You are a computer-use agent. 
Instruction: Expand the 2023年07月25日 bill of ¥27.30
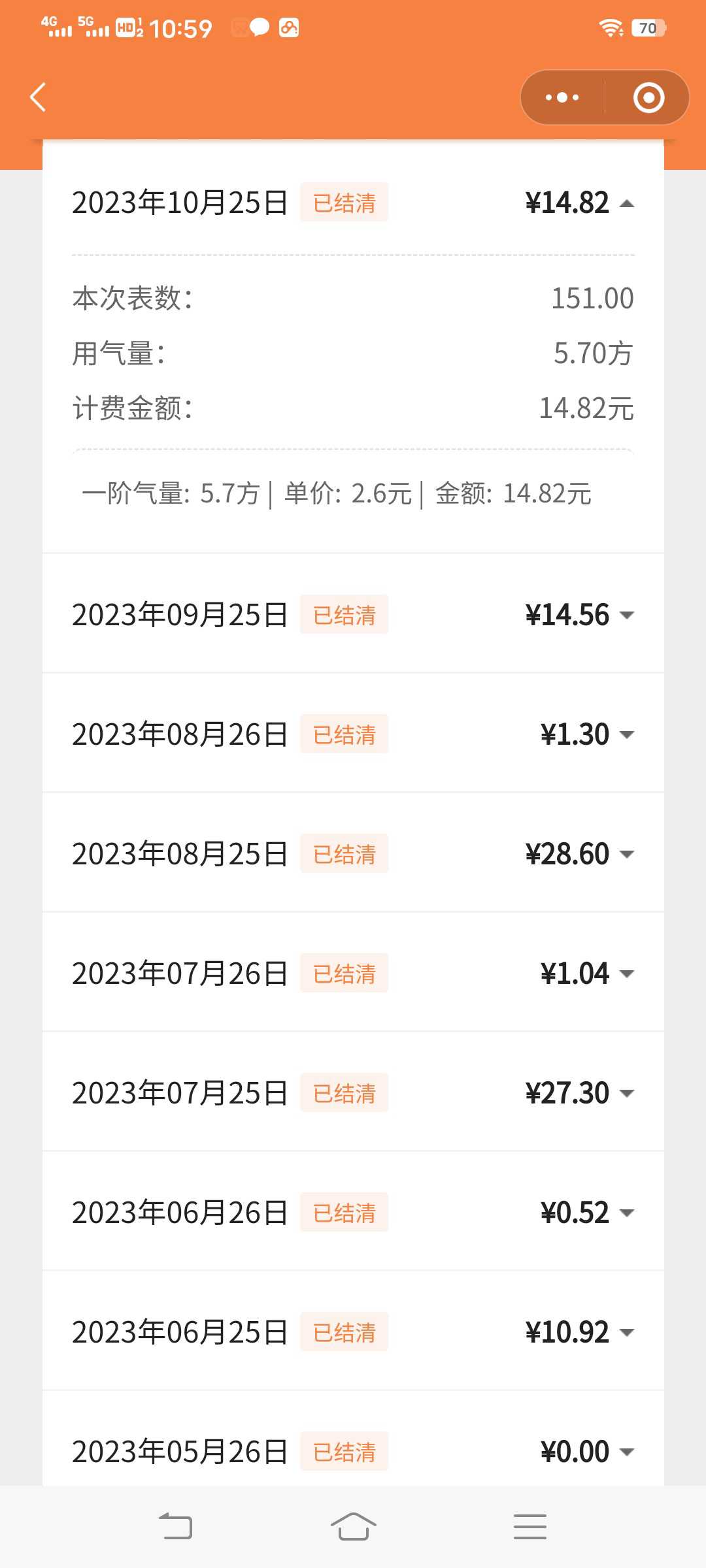click(353, 1092)
